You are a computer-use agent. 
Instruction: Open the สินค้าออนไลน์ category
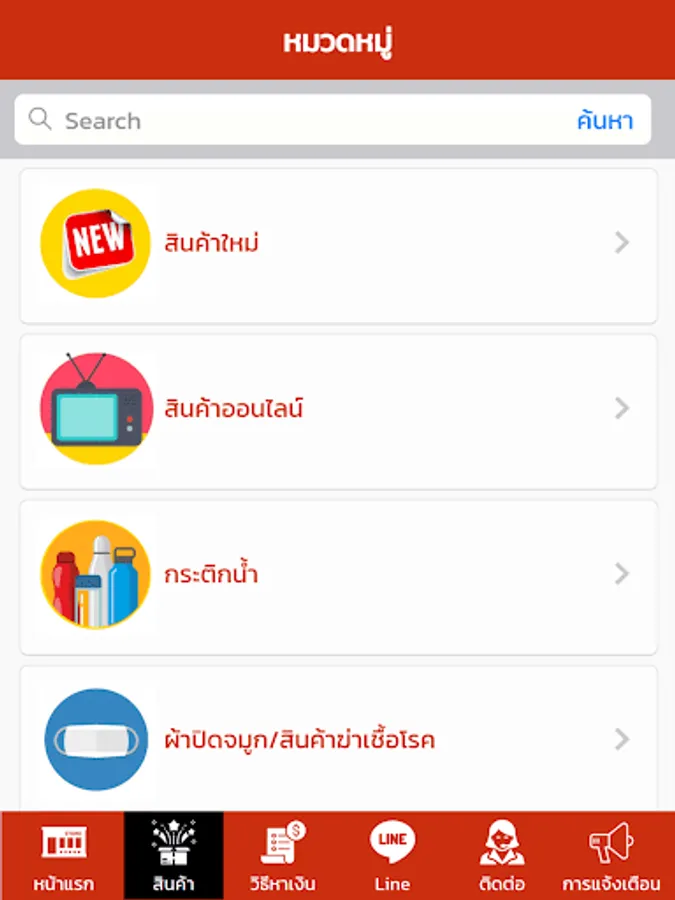(x=338, y=411)
